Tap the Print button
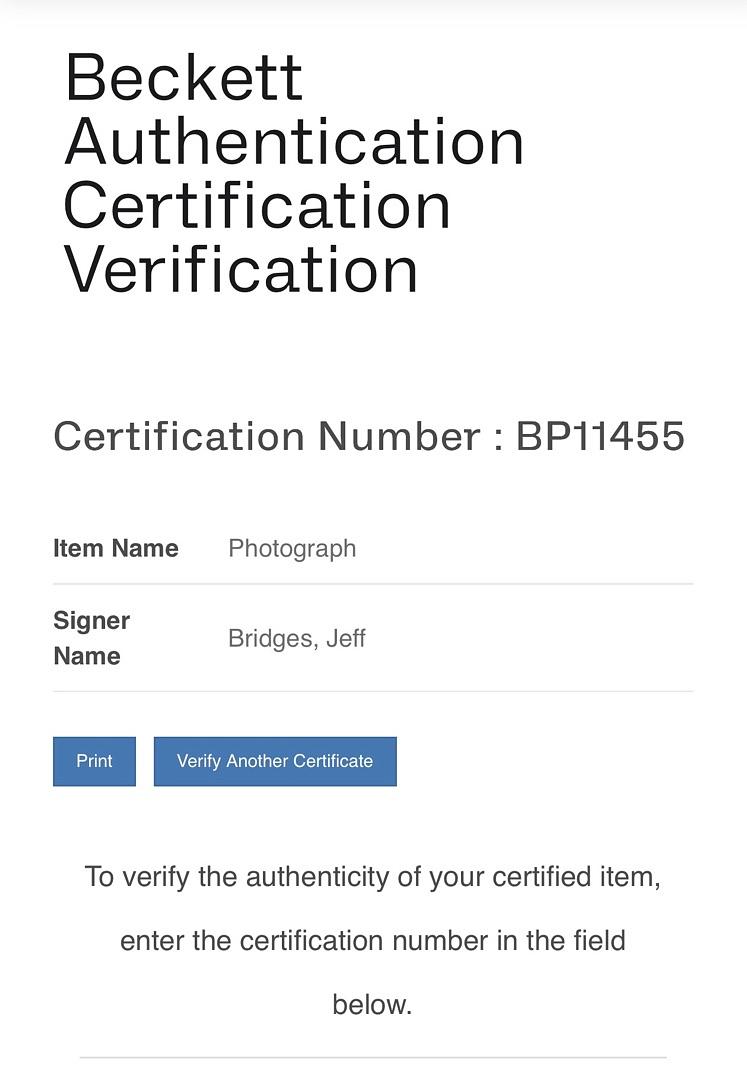This screenshot has height=1080, width=747. pyautogui.click(x=94, y=761)
